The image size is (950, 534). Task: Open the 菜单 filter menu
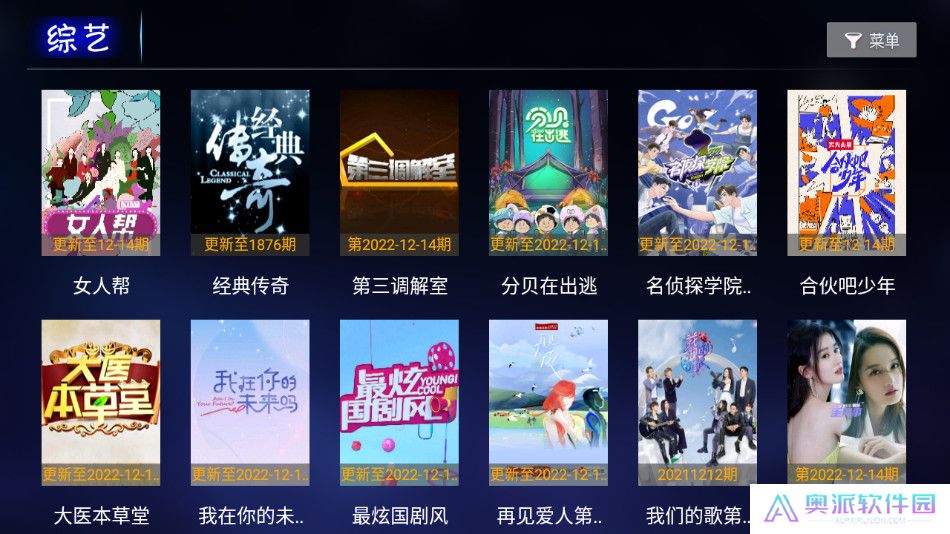pos(871,41)
